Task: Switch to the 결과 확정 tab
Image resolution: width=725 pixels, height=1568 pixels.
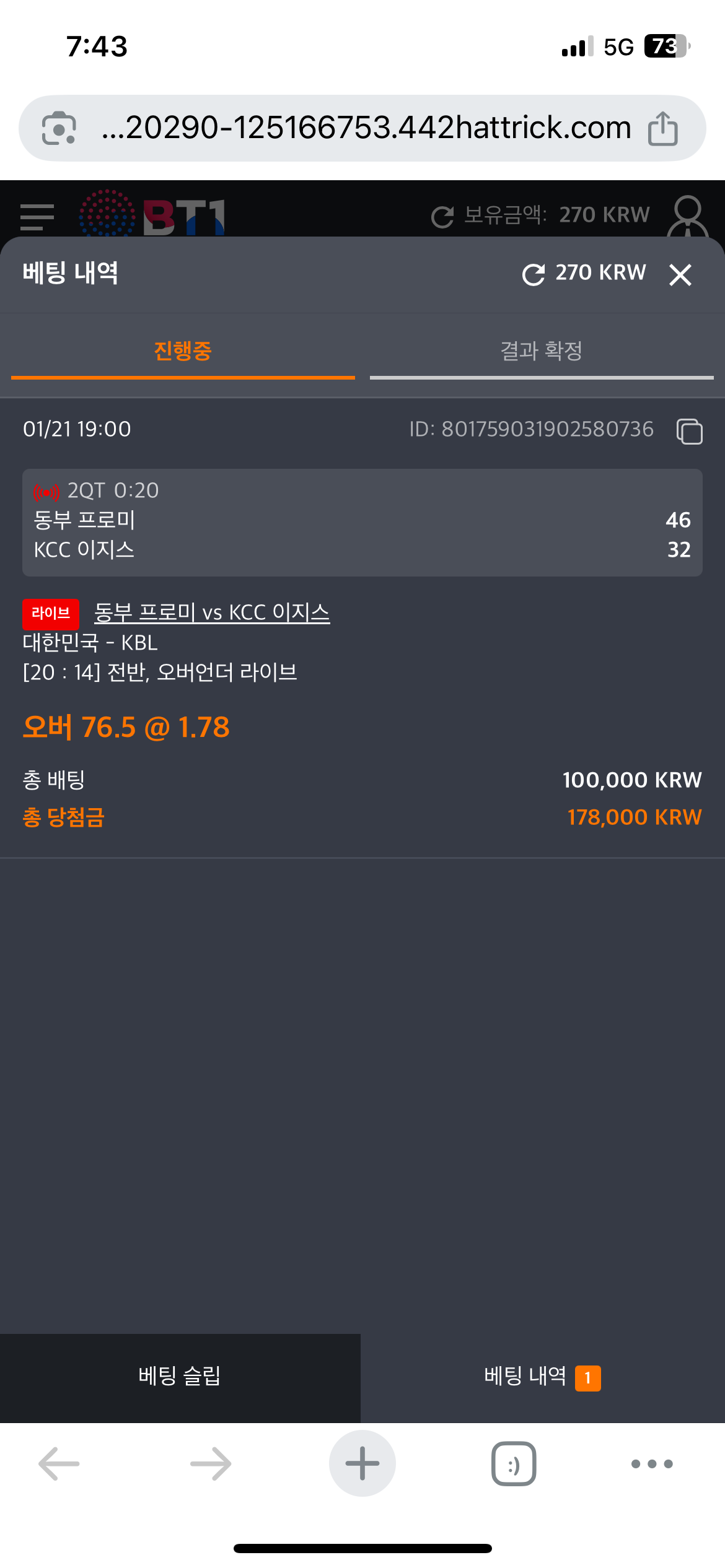Action: click(541, 351)
